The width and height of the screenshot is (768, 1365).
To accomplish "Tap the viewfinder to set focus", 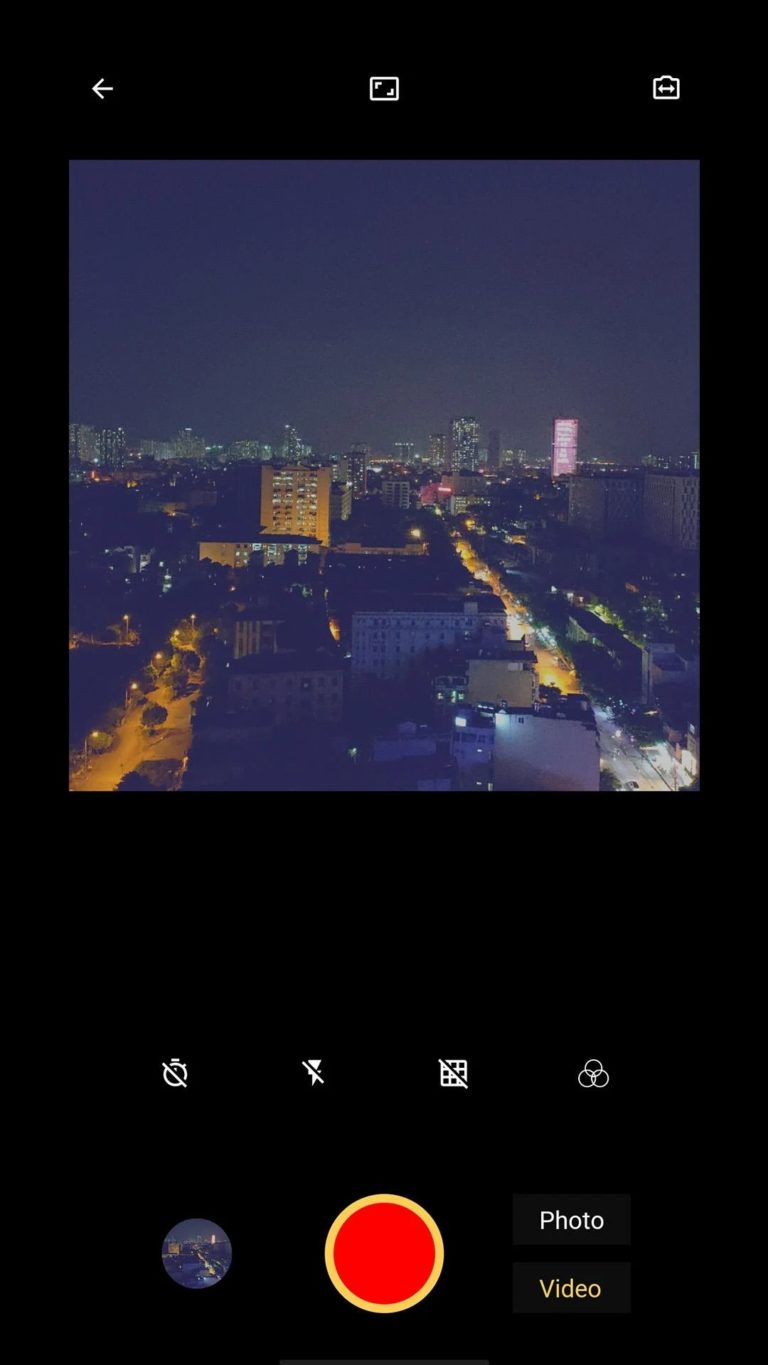I will click(384, 474).
